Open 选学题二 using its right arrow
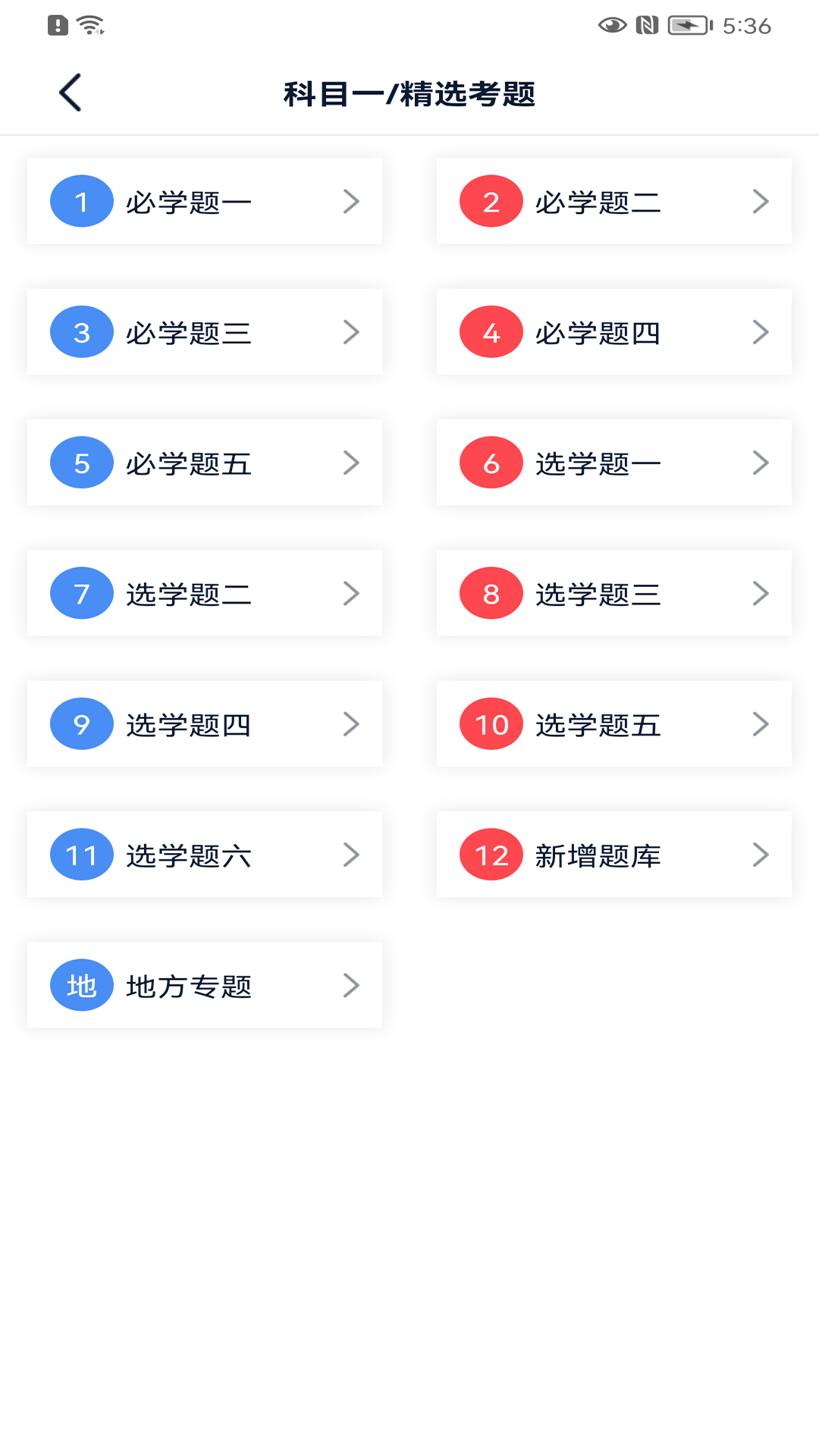Image resolution: width=819 pixels, height=1456 pixels. (x=351, y=593)
